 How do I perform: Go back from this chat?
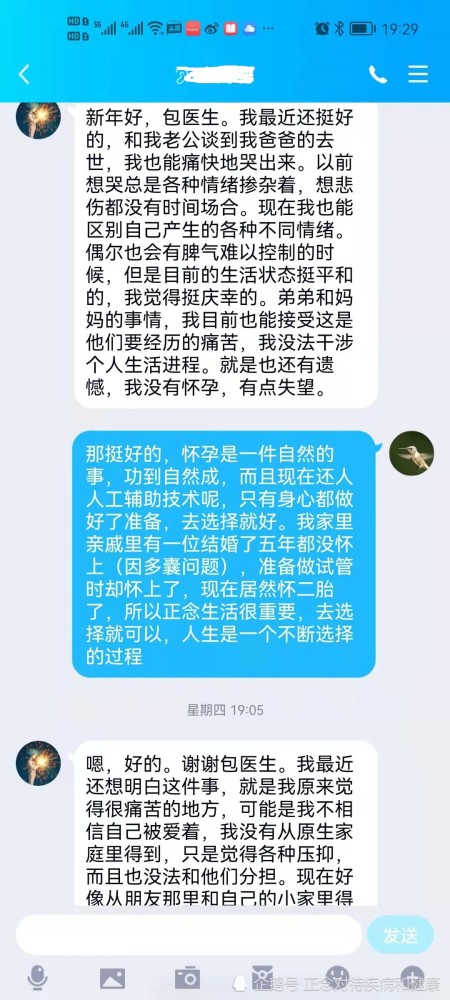pyautogui.click(x=24, y=75)
